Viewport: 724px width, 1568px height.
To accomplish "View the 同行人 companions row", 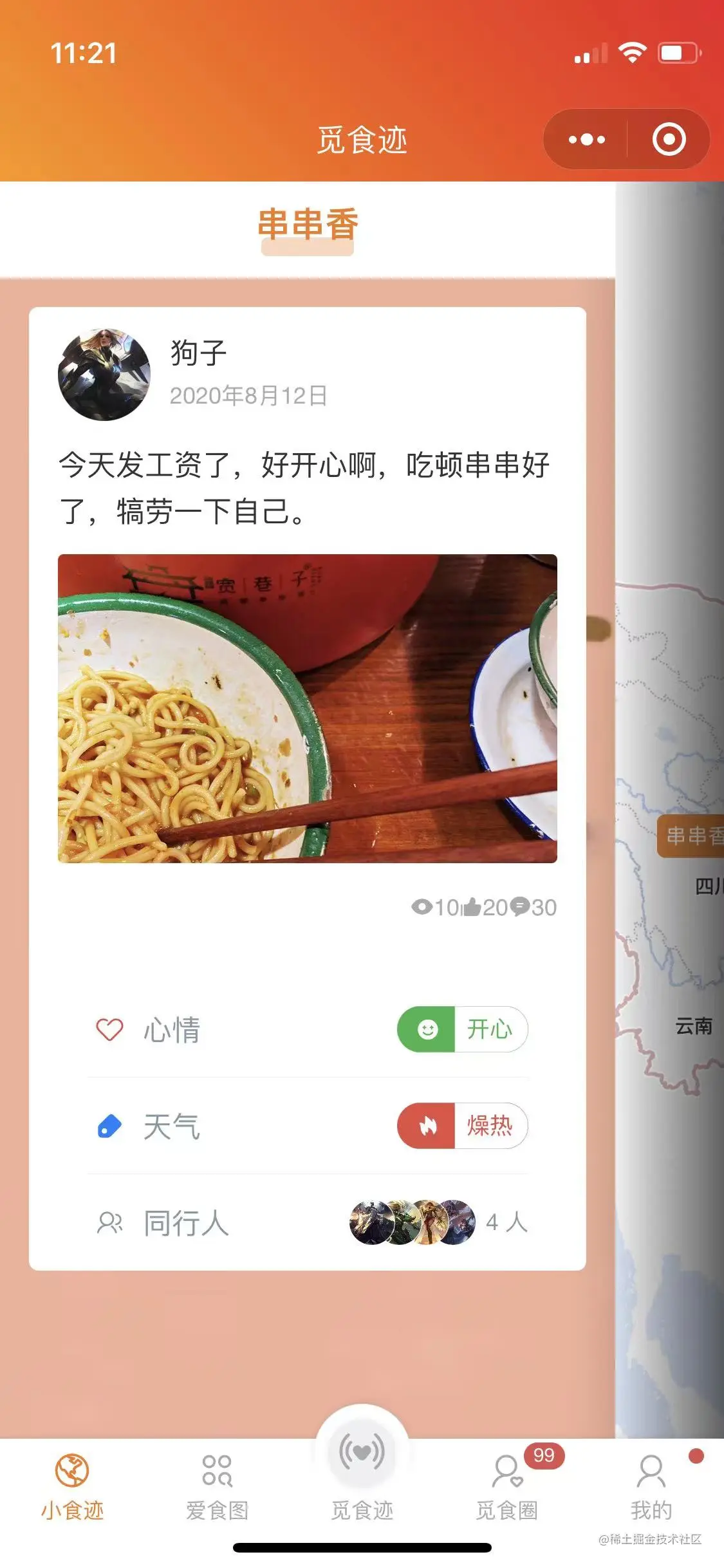I will (x=308, y=1222).
